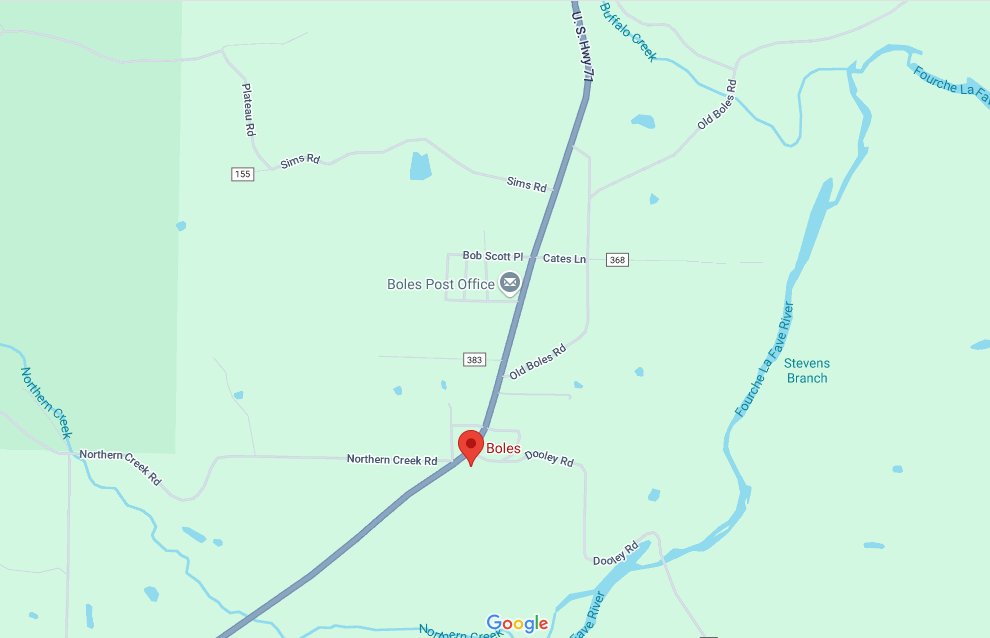Tap the red Boles location pin
Viewport: 990px width, 638px height.
471,446
